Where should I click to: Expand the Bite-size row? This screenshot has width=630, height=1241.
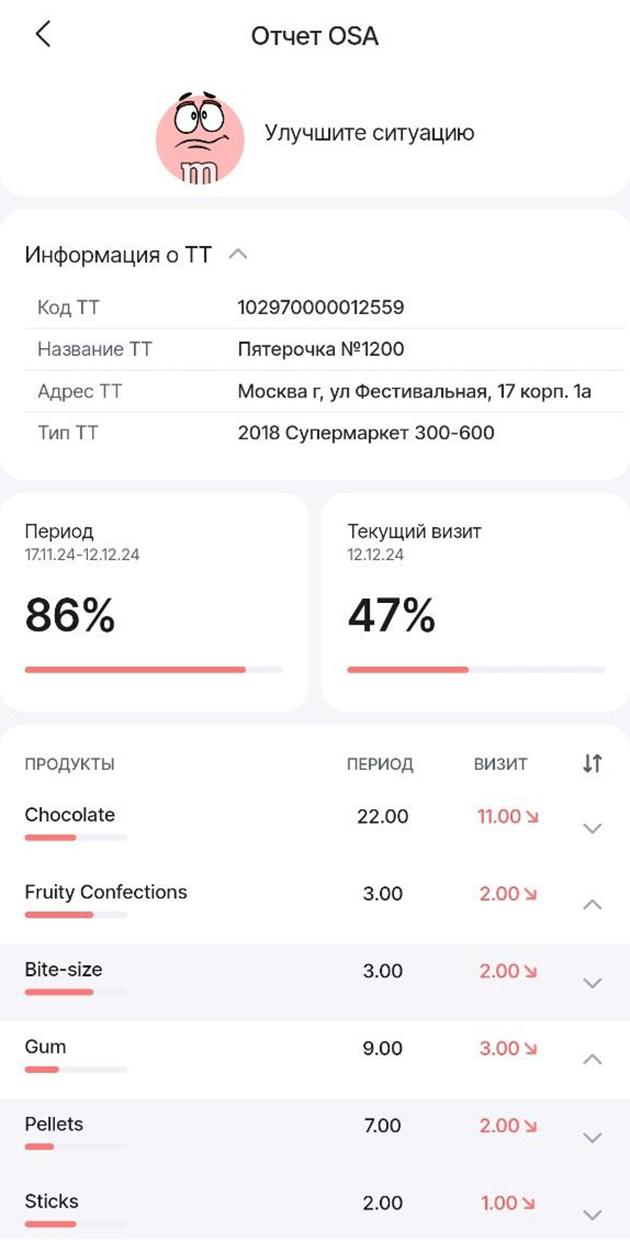[x=592, y=983]
